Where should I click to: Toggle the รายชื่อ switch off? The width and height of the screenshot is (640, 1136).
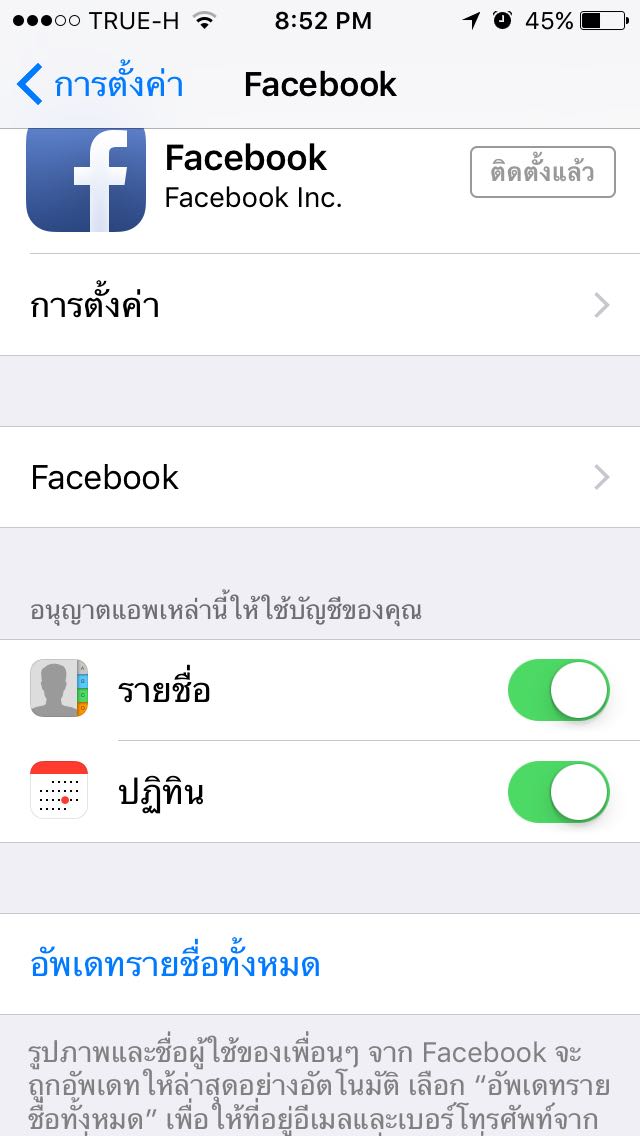pyautogui.click(x=559, y=690)
